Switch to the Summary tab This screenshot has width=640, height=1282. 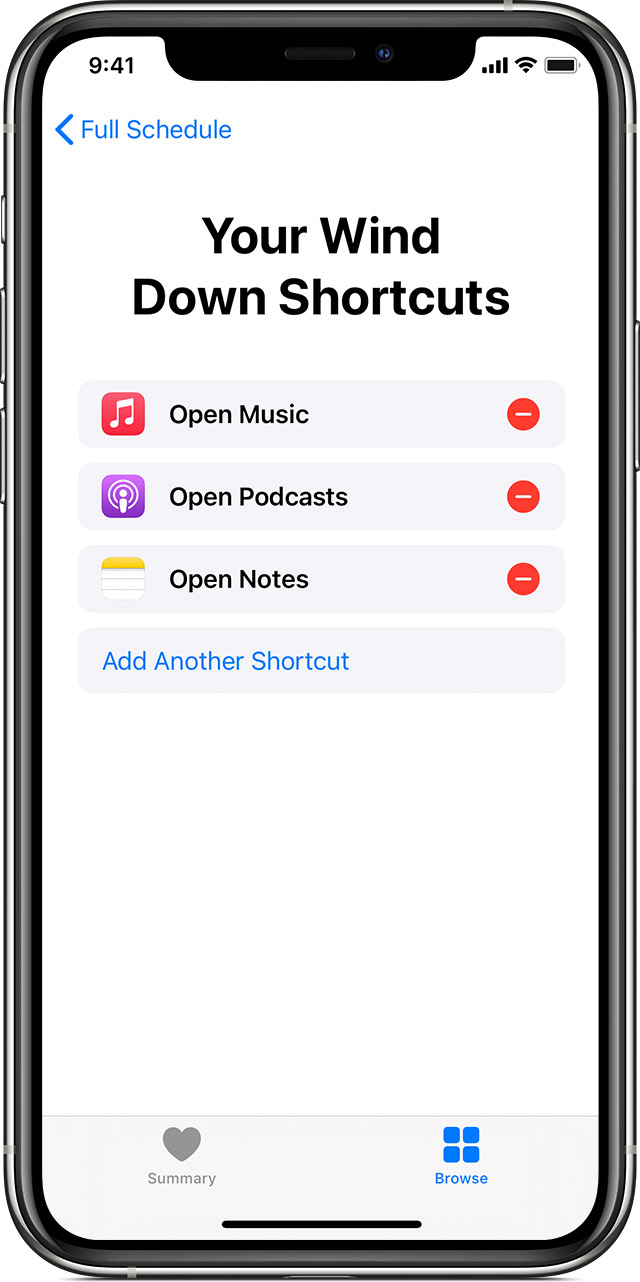(181, 1155)
